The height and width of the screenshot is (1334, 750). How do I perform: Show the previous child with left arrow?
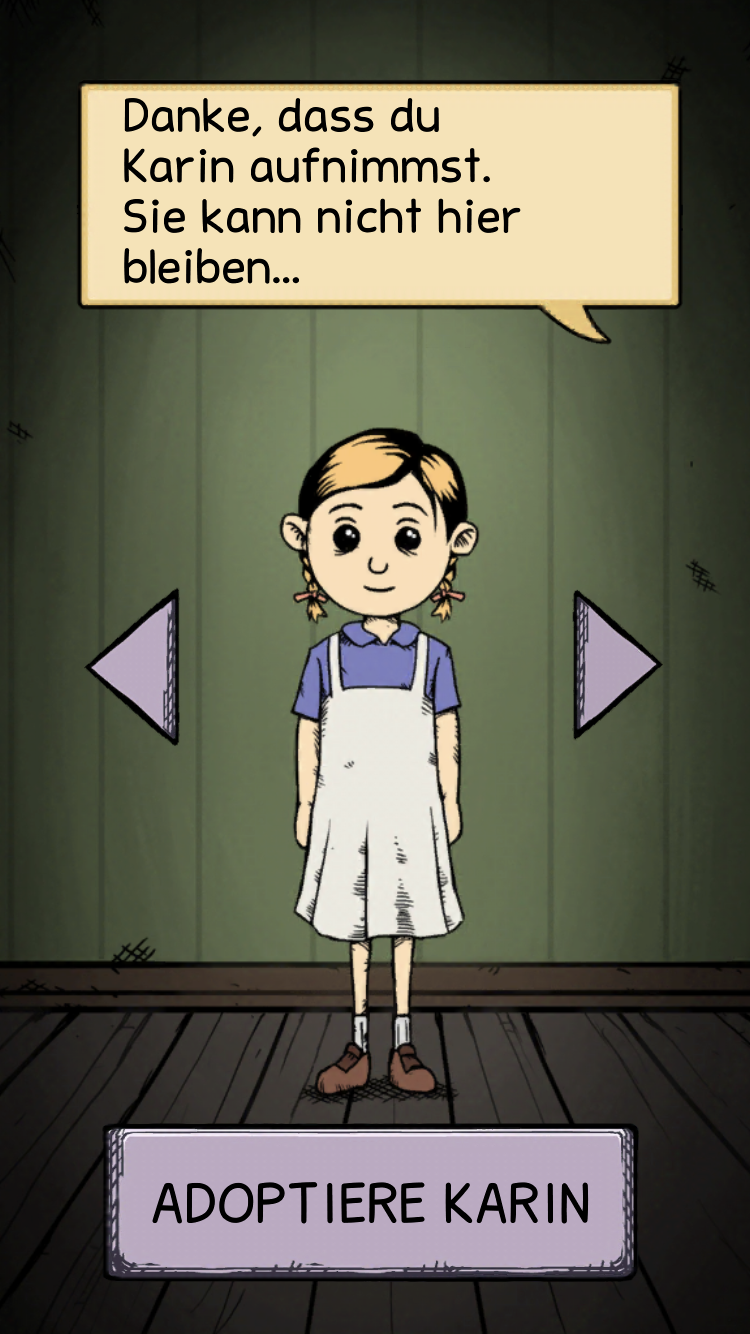(141, 666)
